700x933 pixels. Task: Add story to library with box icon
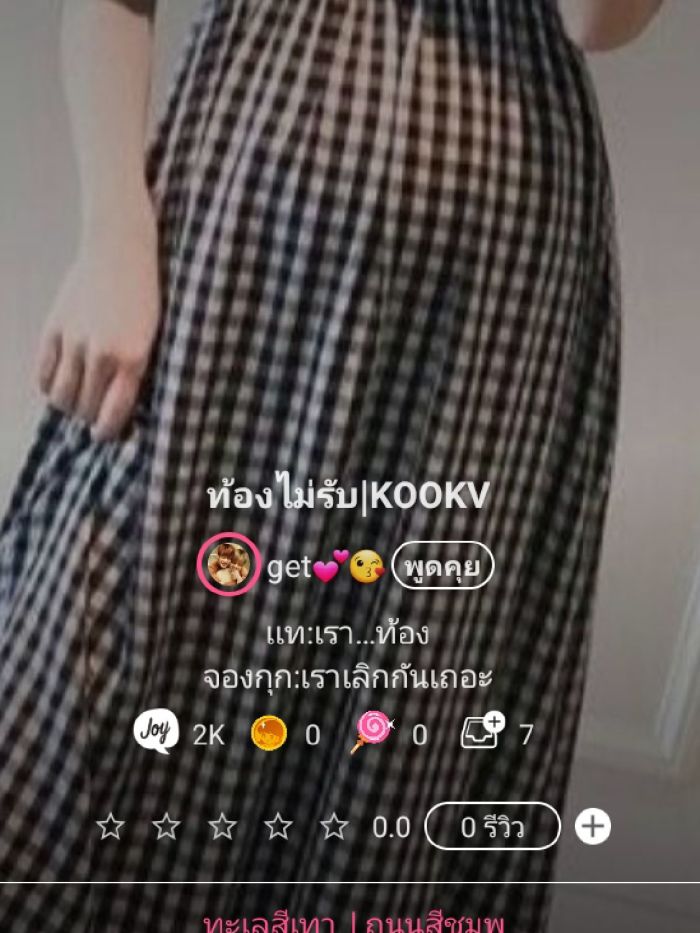click(x=484, y=733)
